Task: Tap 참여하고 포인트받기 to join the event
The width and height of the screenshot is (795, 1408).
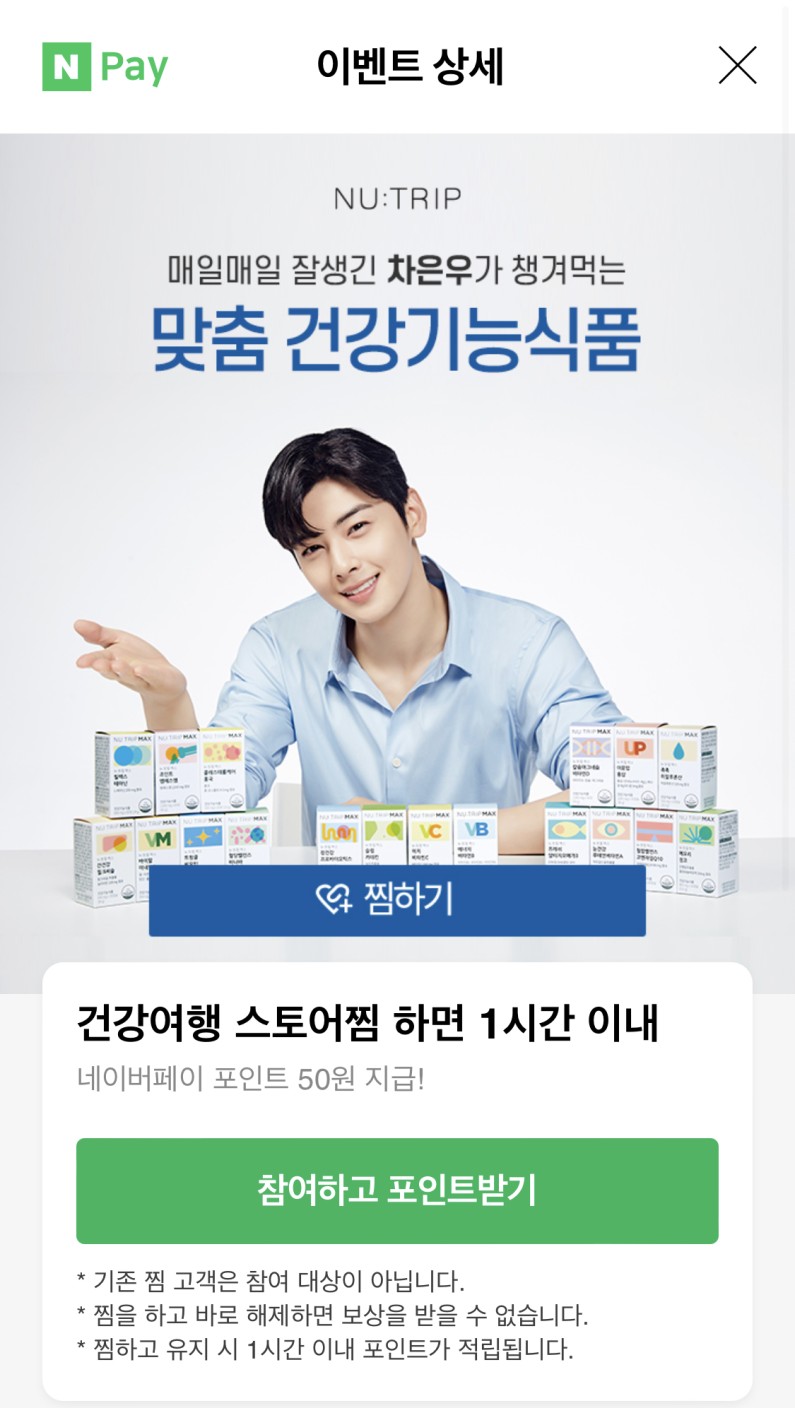Action: point(397,1190)
